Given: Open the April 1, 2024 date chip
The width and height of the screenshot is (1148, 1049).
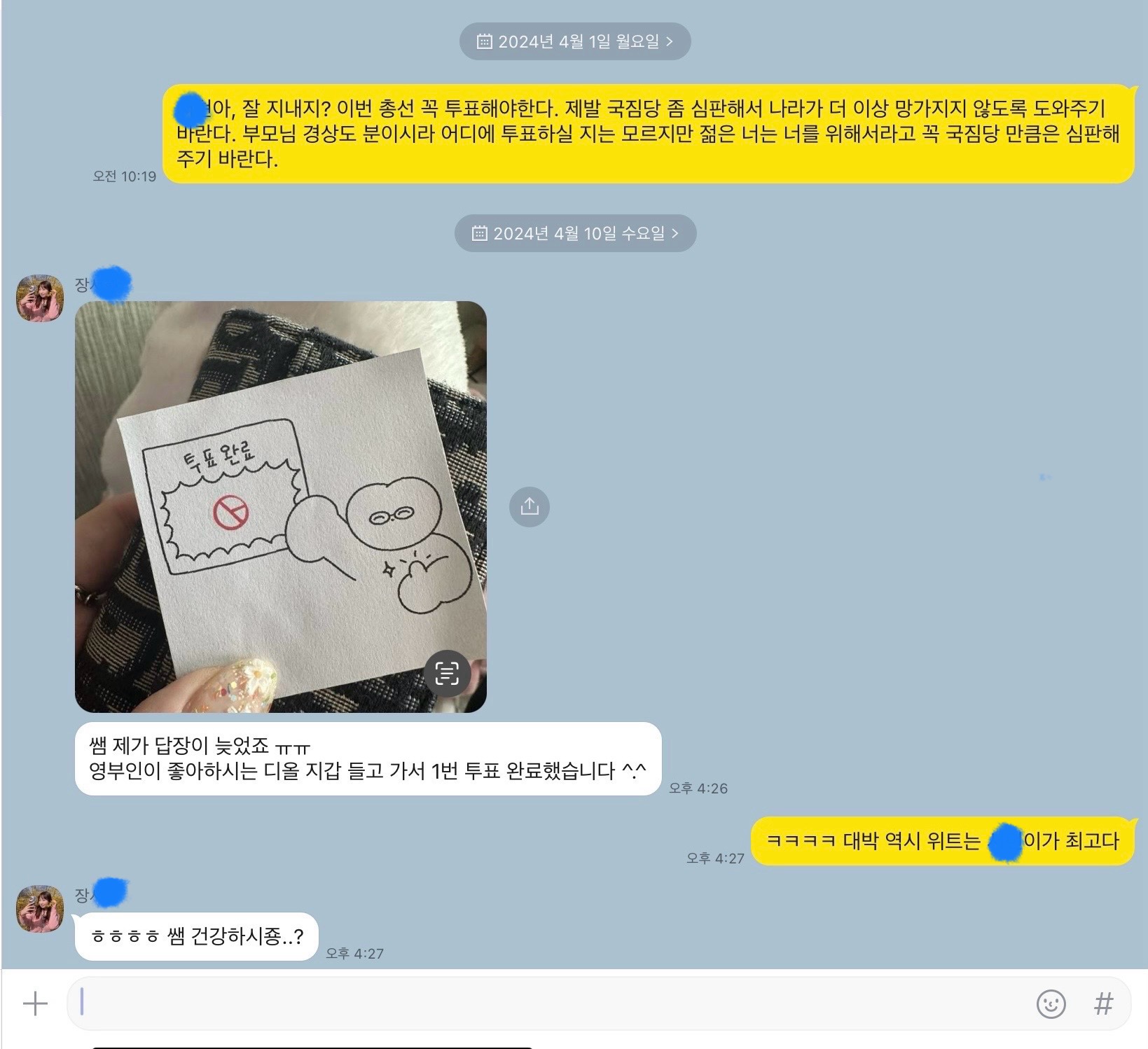Looking at the screenshot, I should point(574,42).
